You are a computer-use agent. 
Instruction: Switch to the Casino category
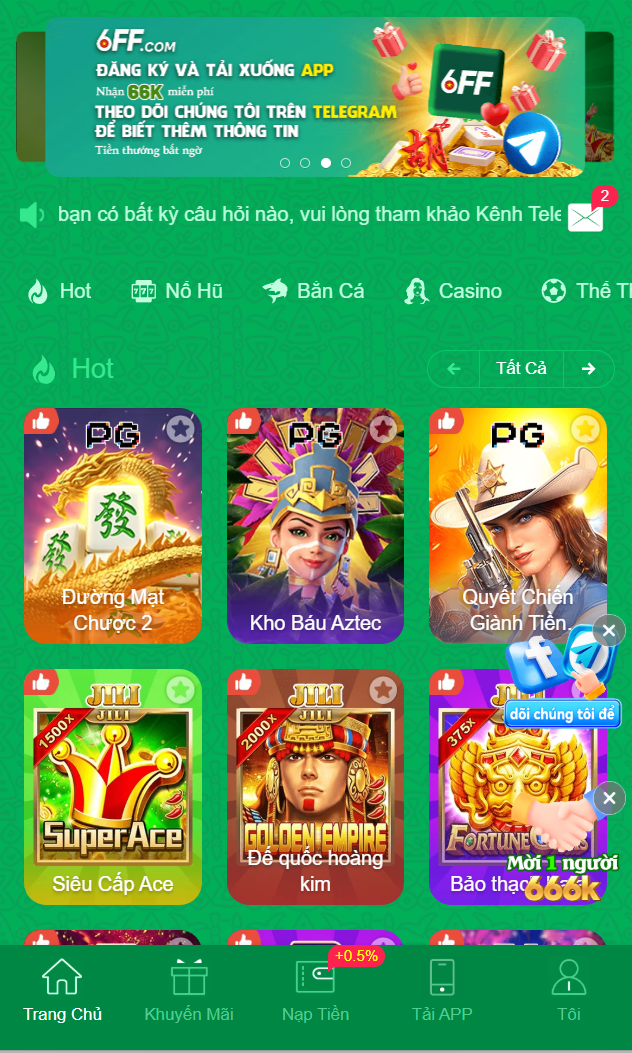(453, 291)
